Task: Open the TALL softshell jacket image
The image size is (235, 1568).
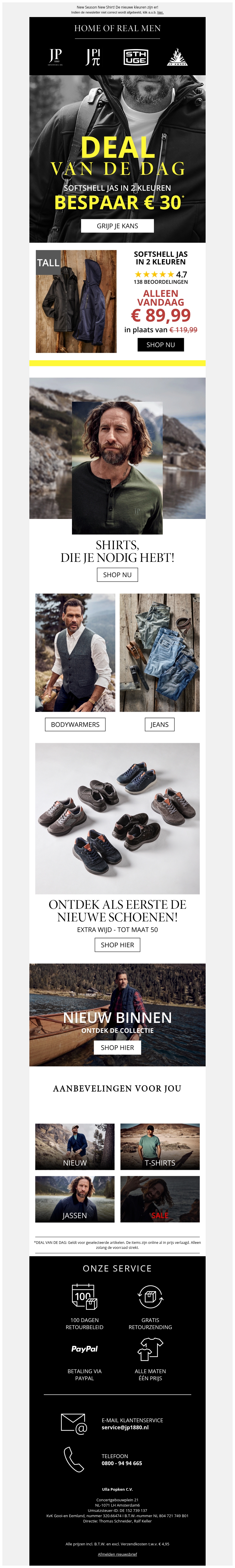Action: (x=75, y=301)
